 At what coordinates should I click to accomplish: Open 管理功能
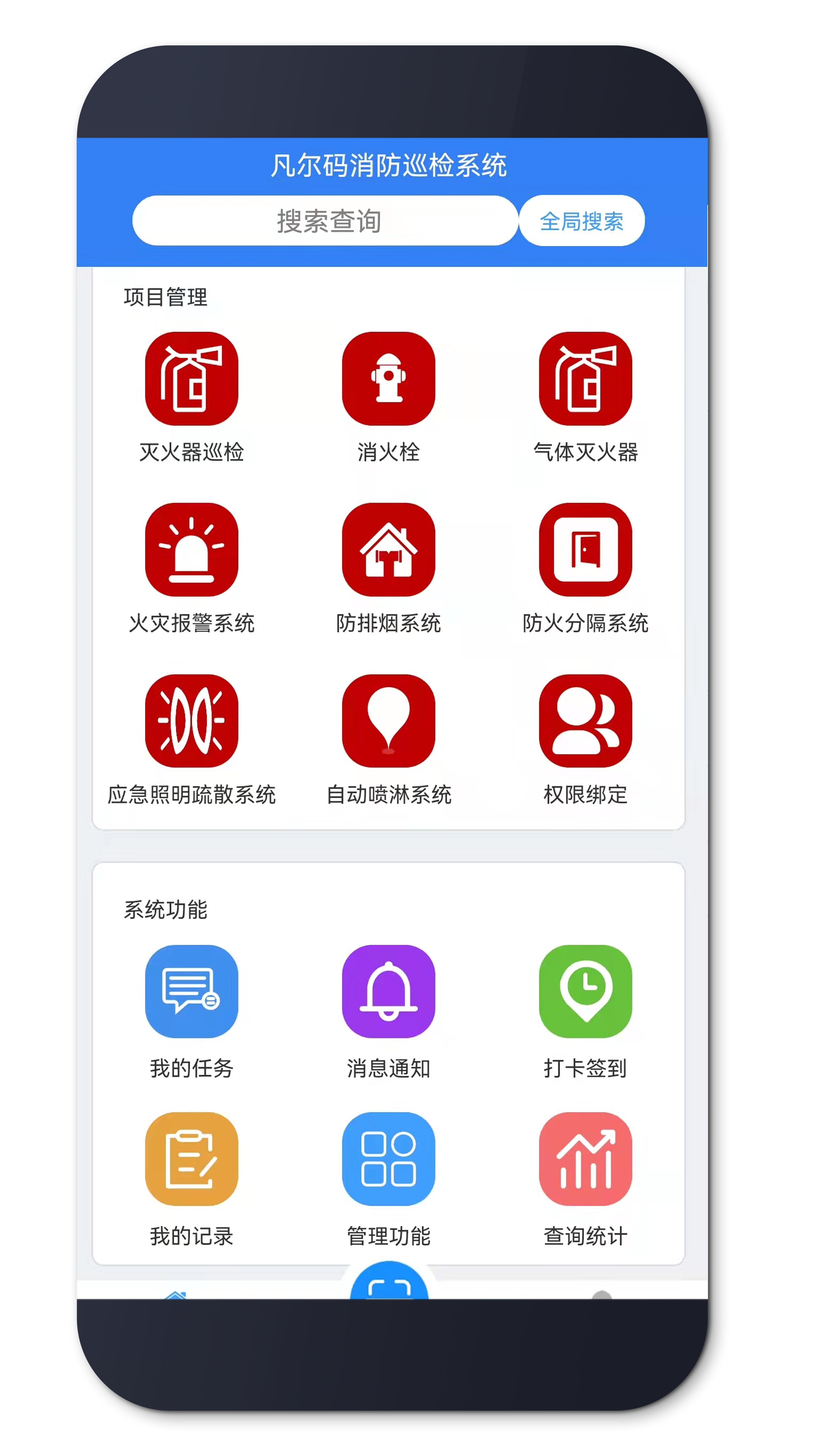[x=388, y=1159]
